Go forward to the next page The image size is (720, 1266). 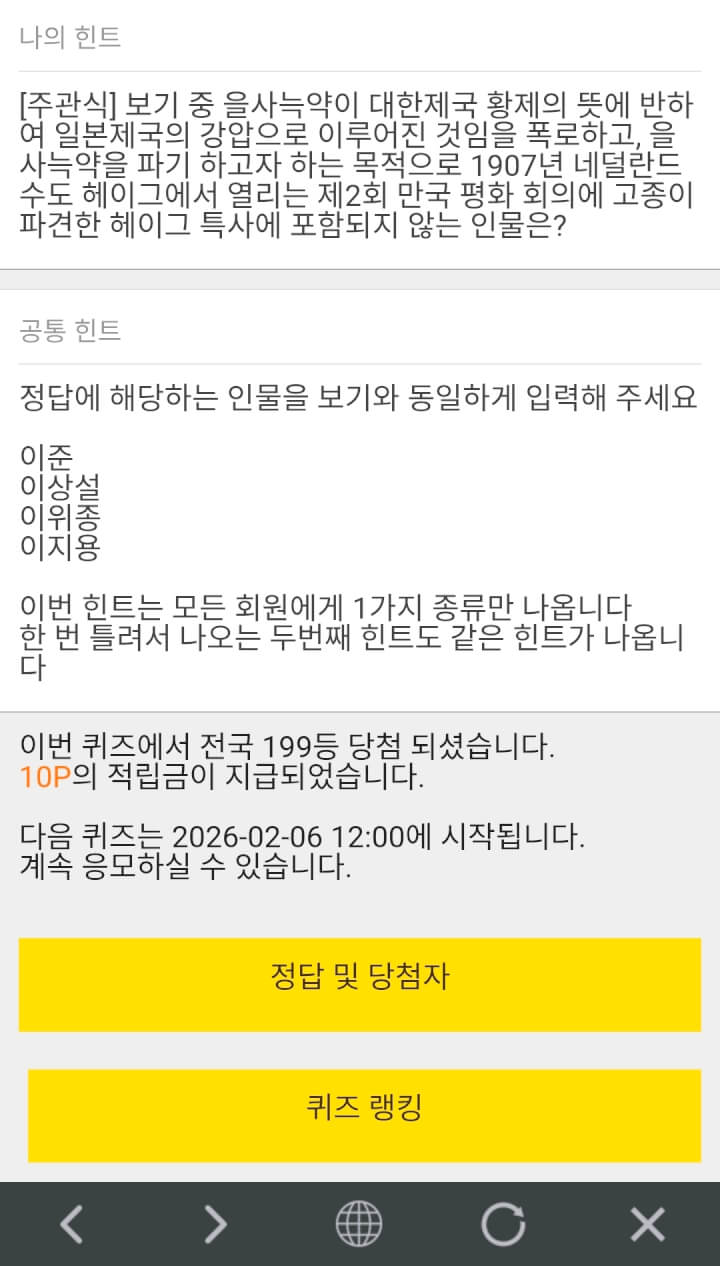click(x=215, y=1224)
